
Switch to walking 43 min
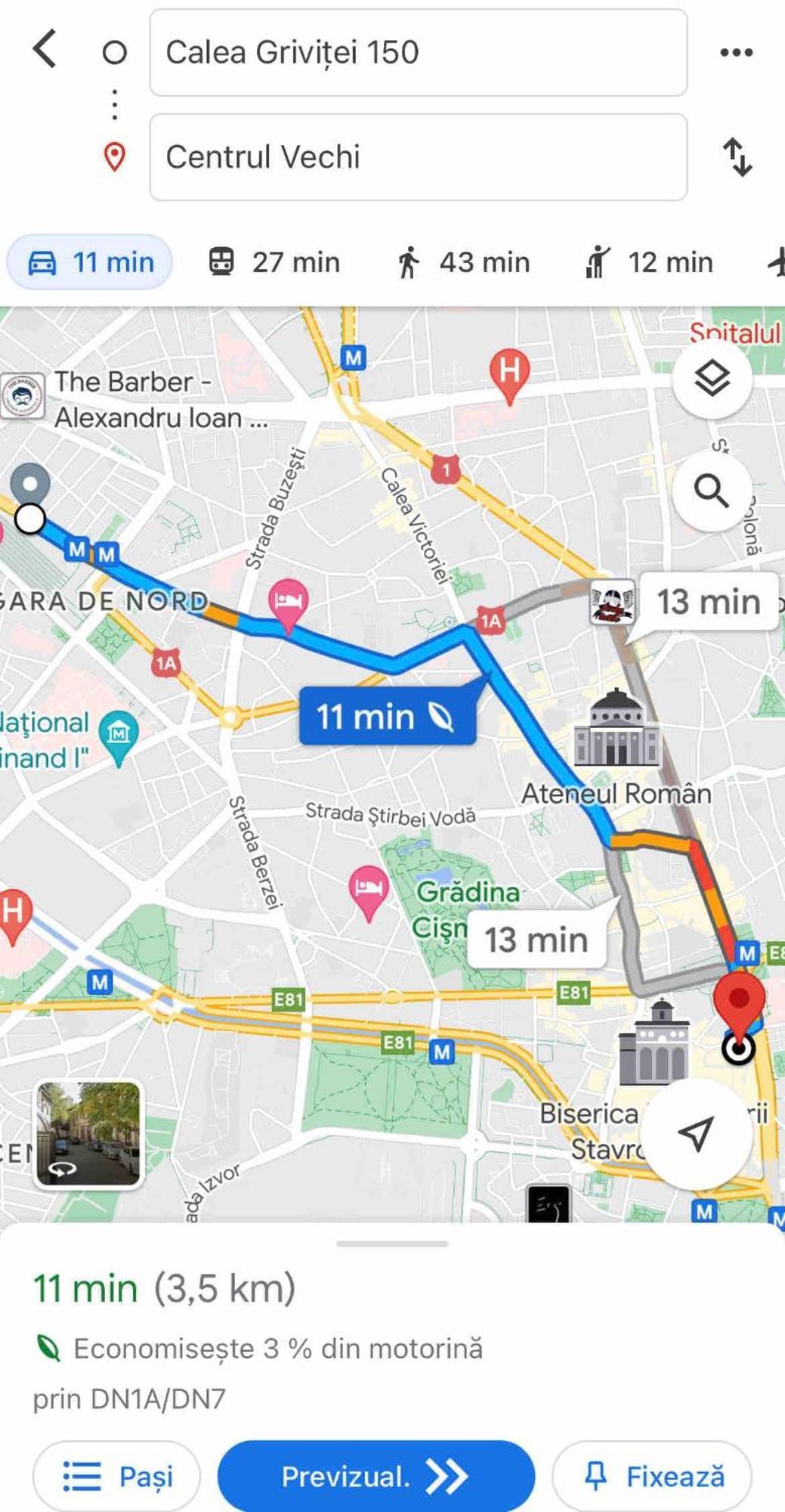(462, 262)
